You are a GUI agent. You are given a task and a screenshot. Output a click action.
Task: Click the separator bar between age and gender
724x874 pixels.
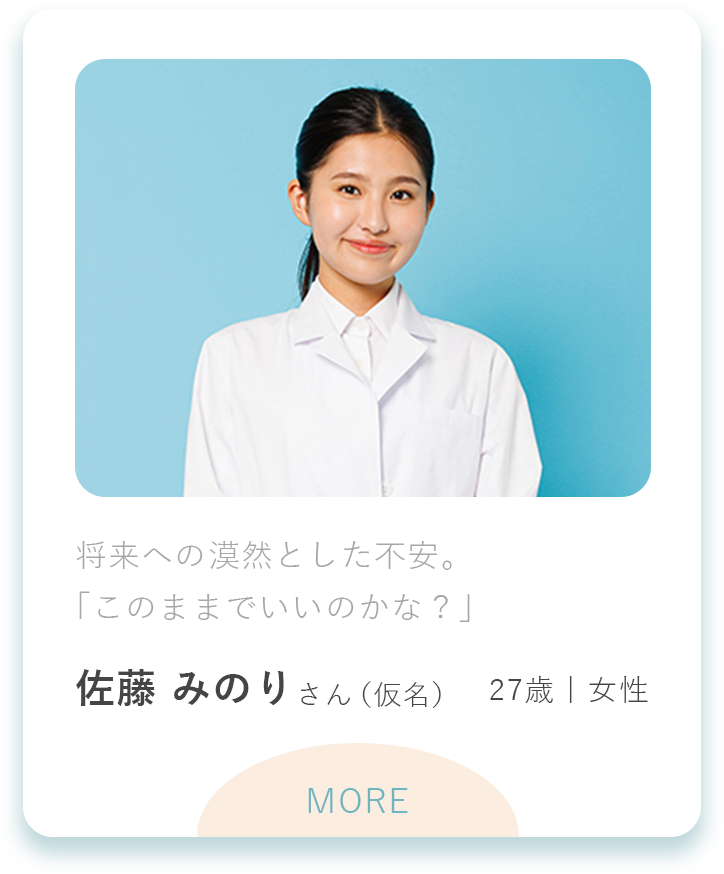click(569, 688)
